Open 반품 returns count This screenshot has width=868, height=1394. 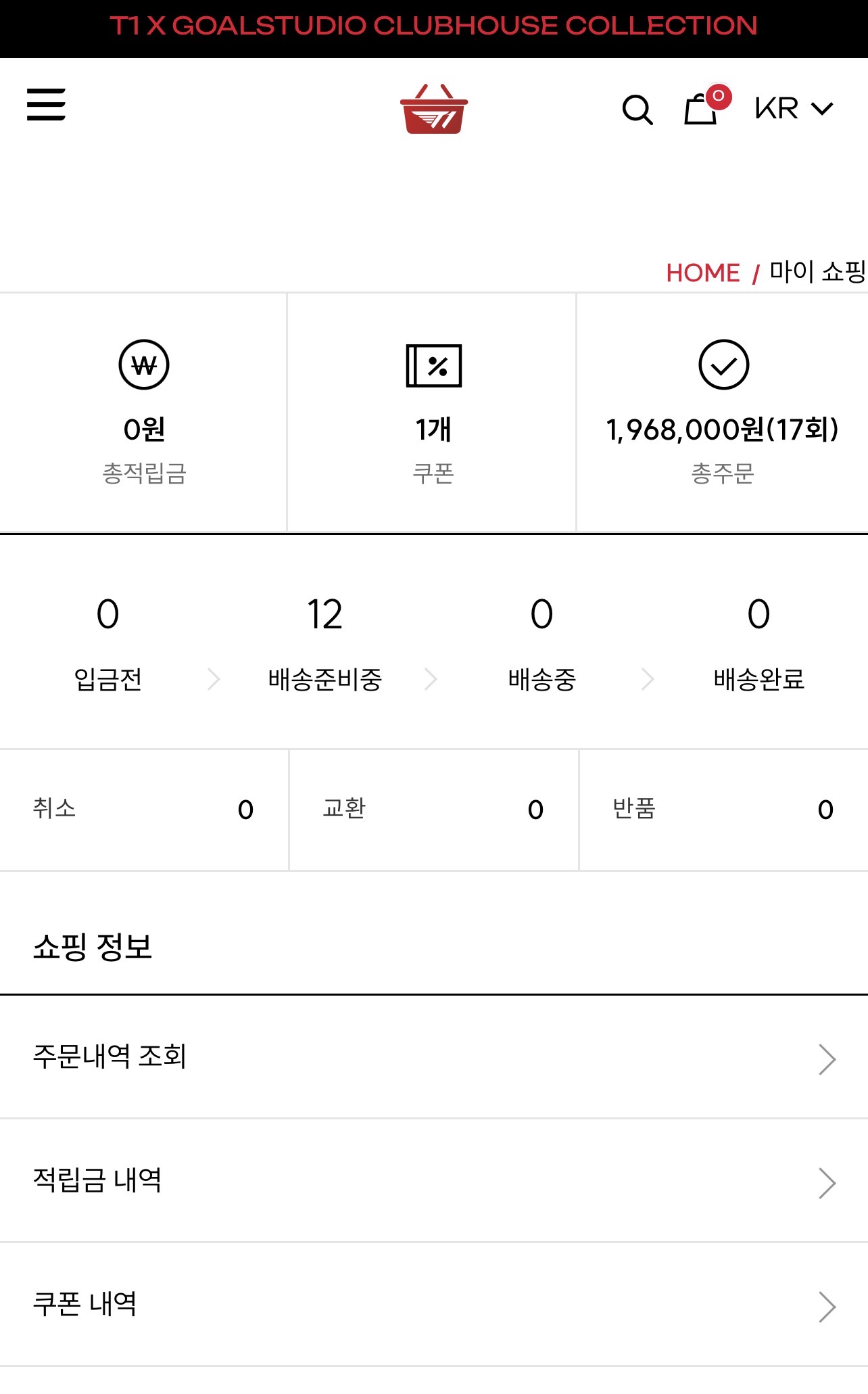point(724,809)
